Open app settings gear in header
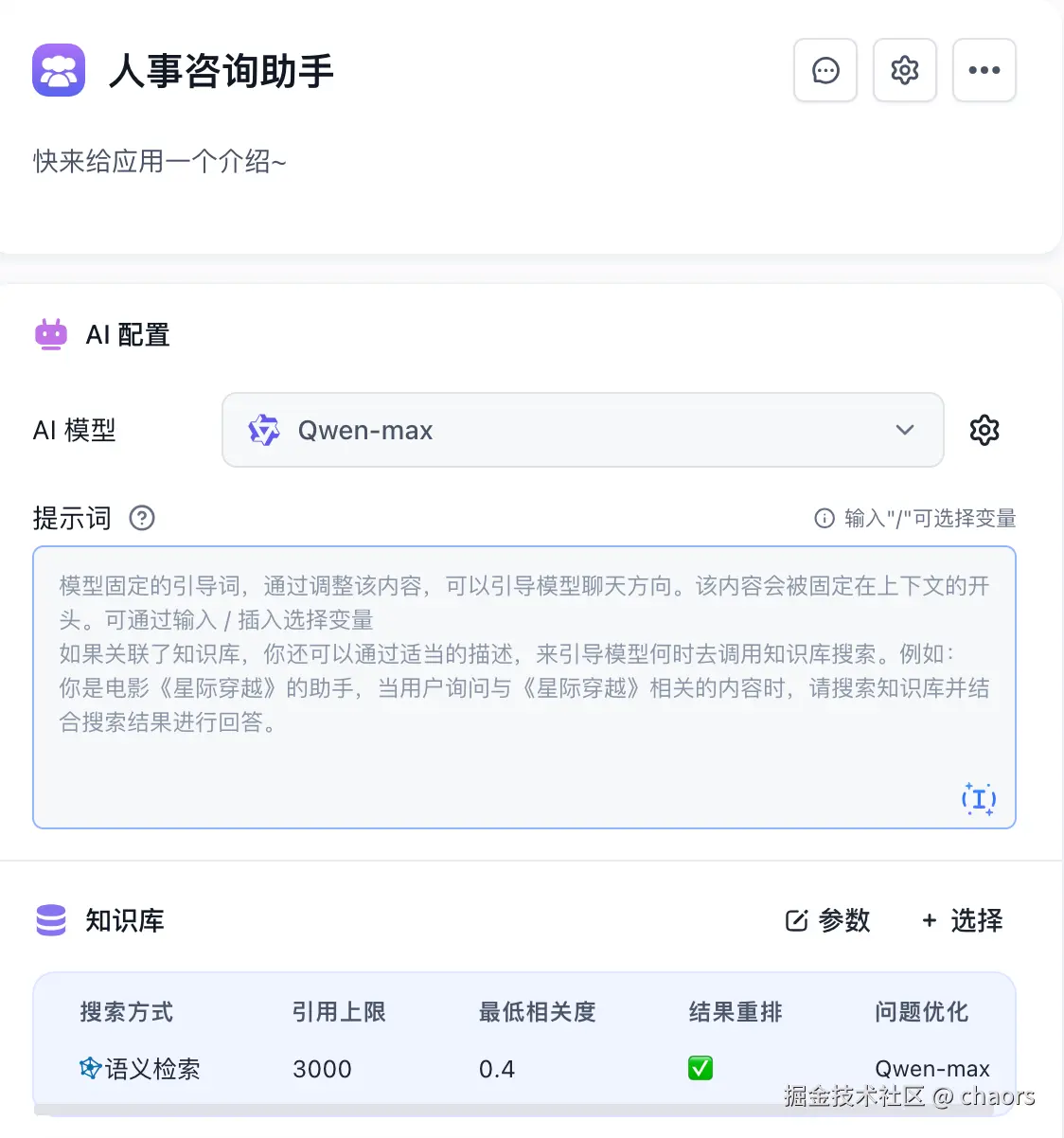 [905, 70]
